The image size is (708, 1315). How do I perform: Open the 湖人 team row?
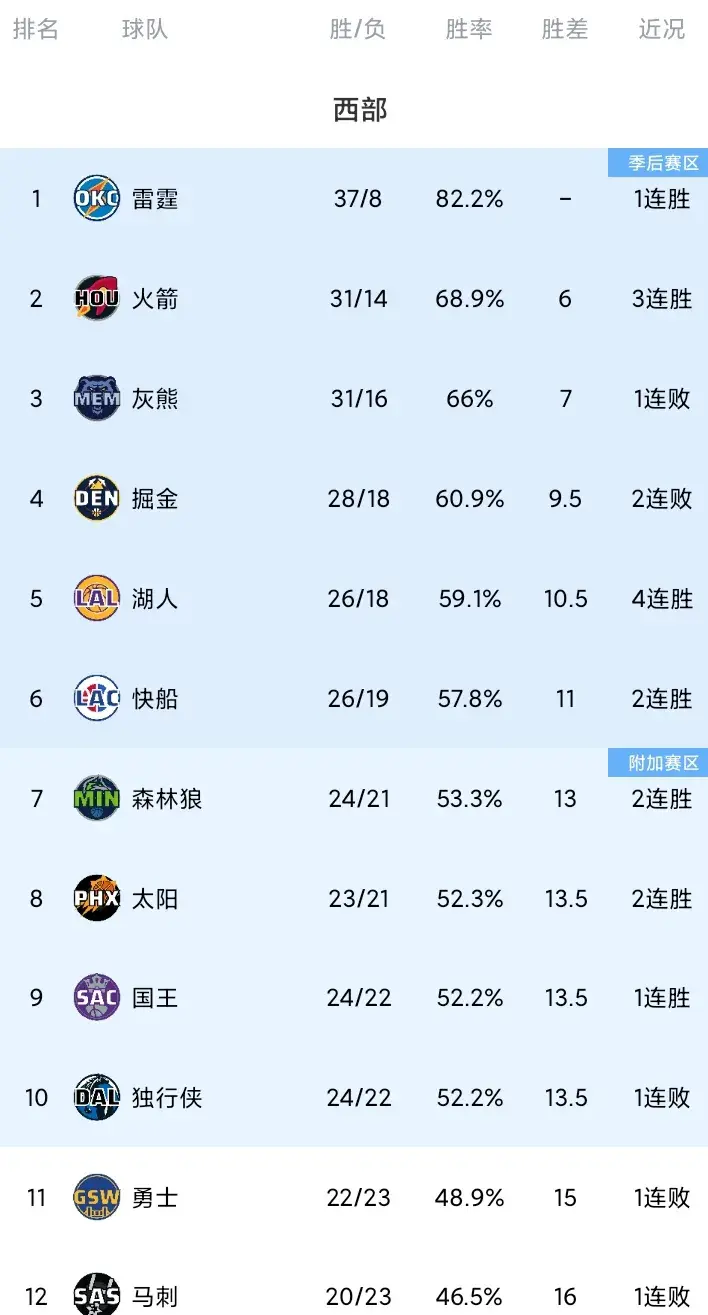[x=354, y=598]
